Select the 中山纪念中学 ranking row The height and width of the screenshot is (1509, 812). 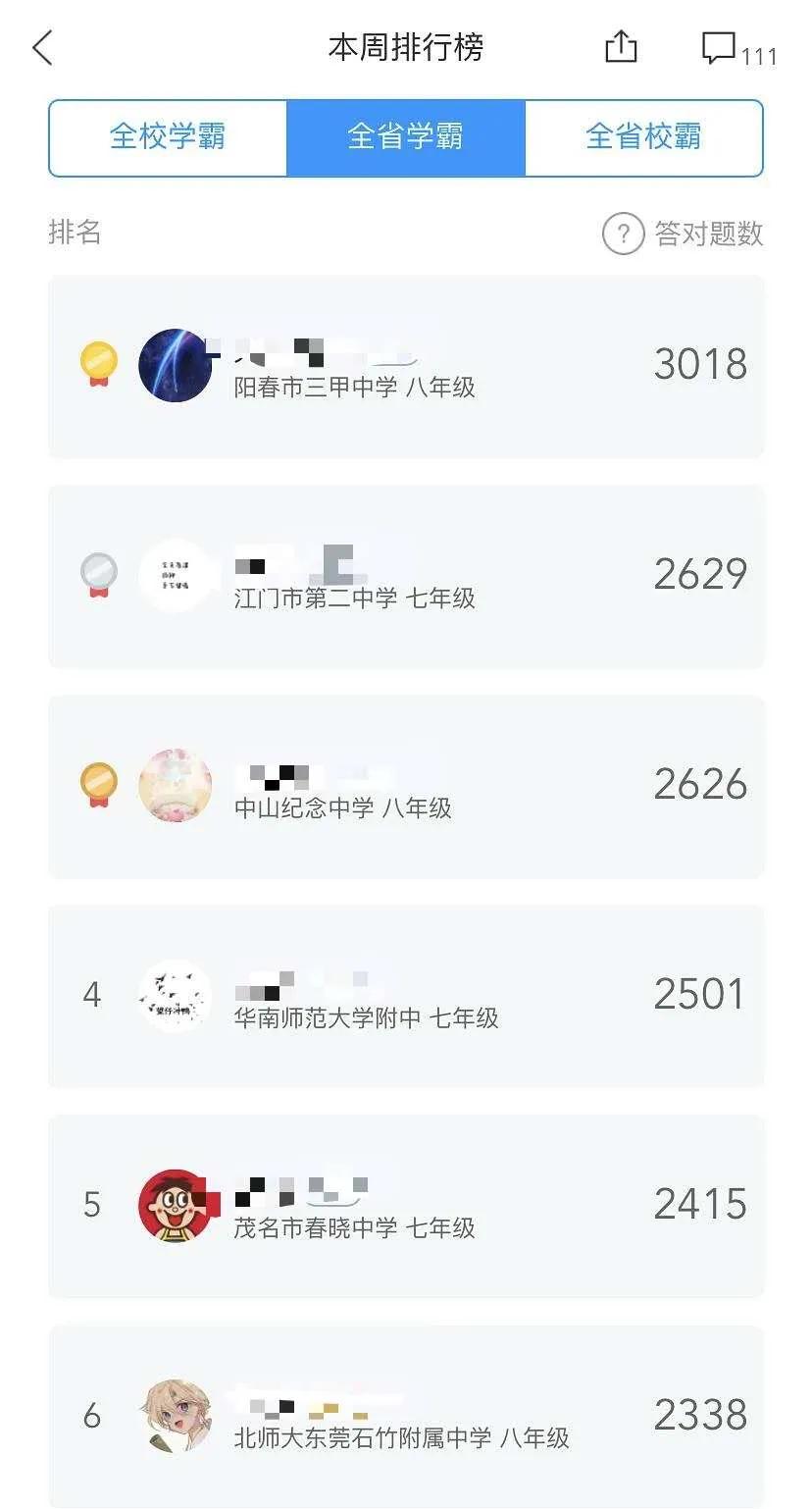point(406,784)
